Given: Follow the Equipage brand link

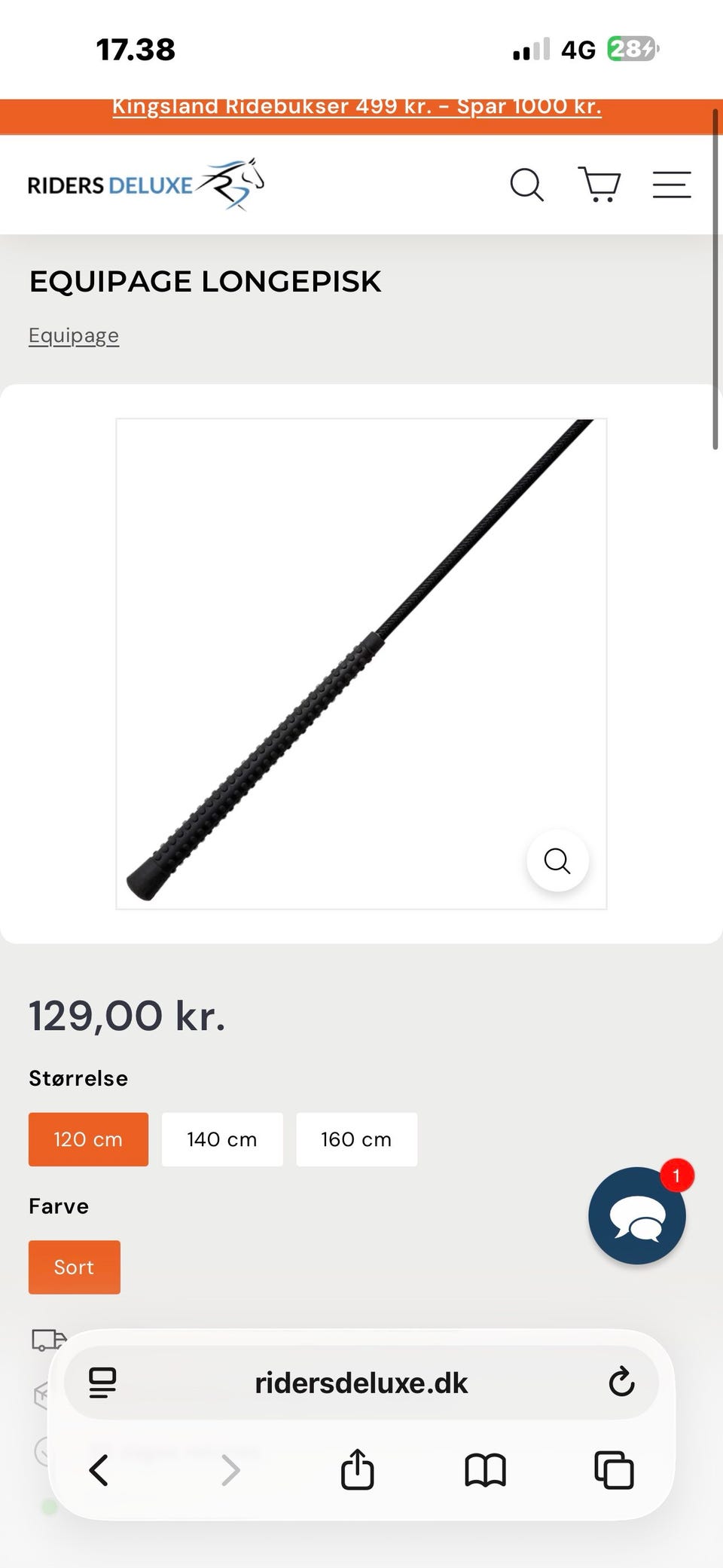Looking at the screenshot, I should pyautogui.click(x=74, y=335).
